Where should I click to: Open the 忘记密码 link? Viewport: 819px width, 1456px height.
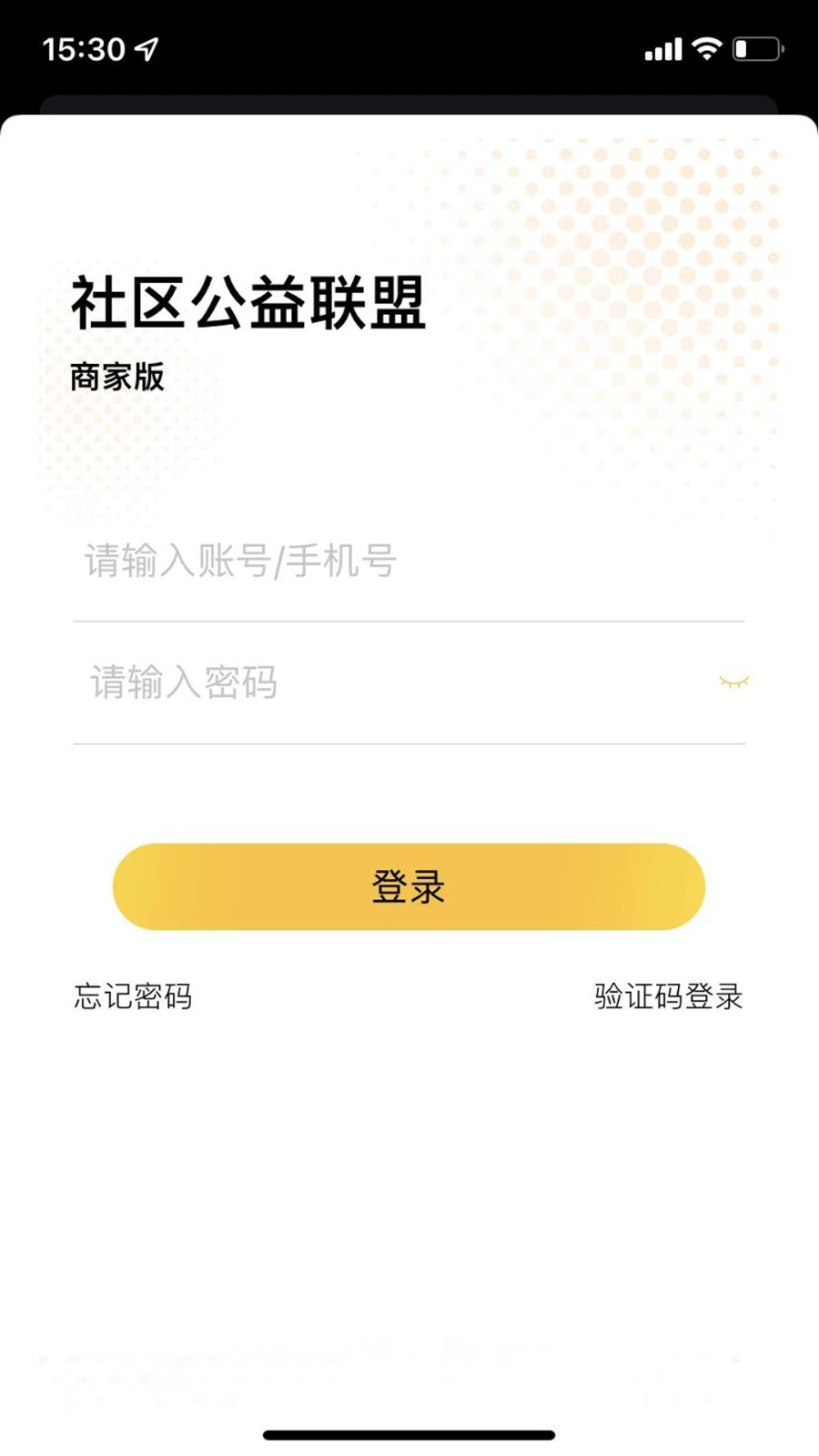133,996
